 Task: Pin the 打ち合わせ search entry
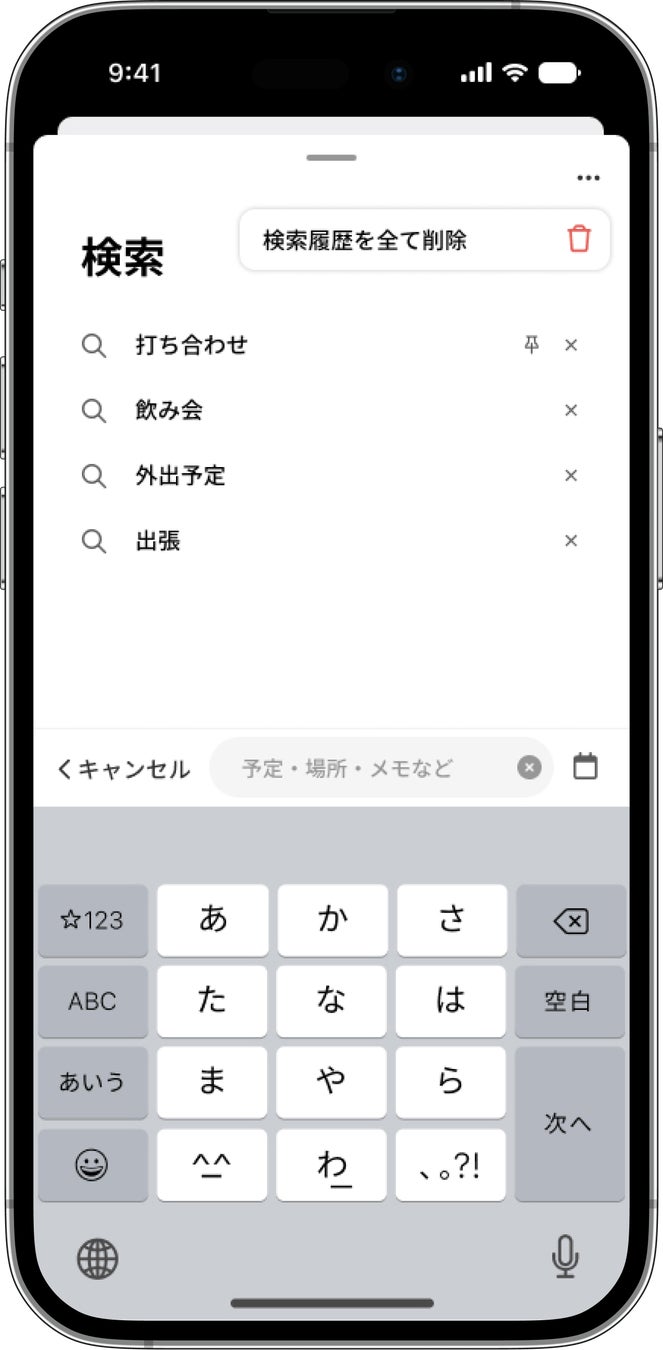tap(532, 345)
